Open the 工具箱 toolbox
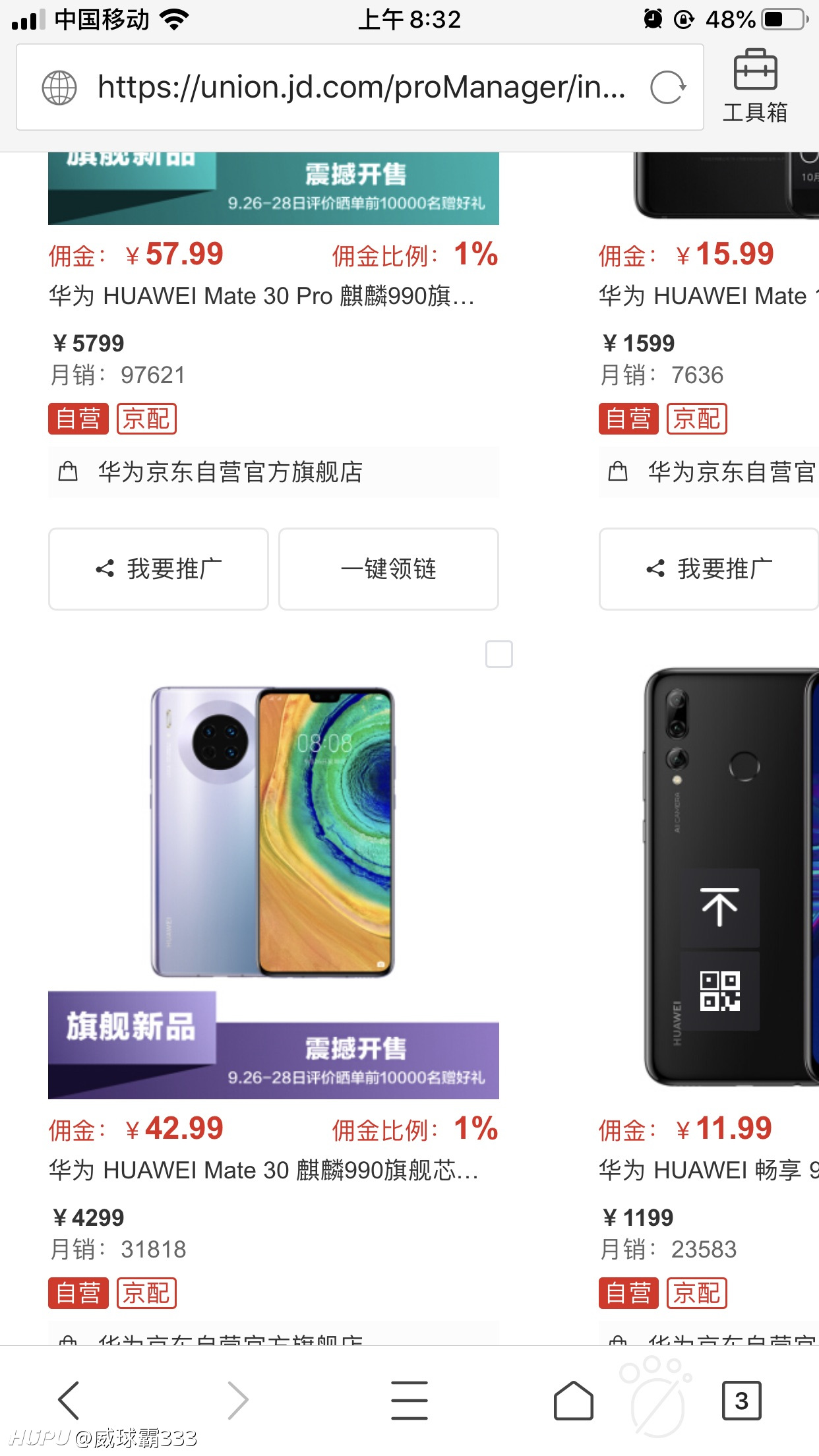Viewport: 819px width, 1456px height. [755, 86]
